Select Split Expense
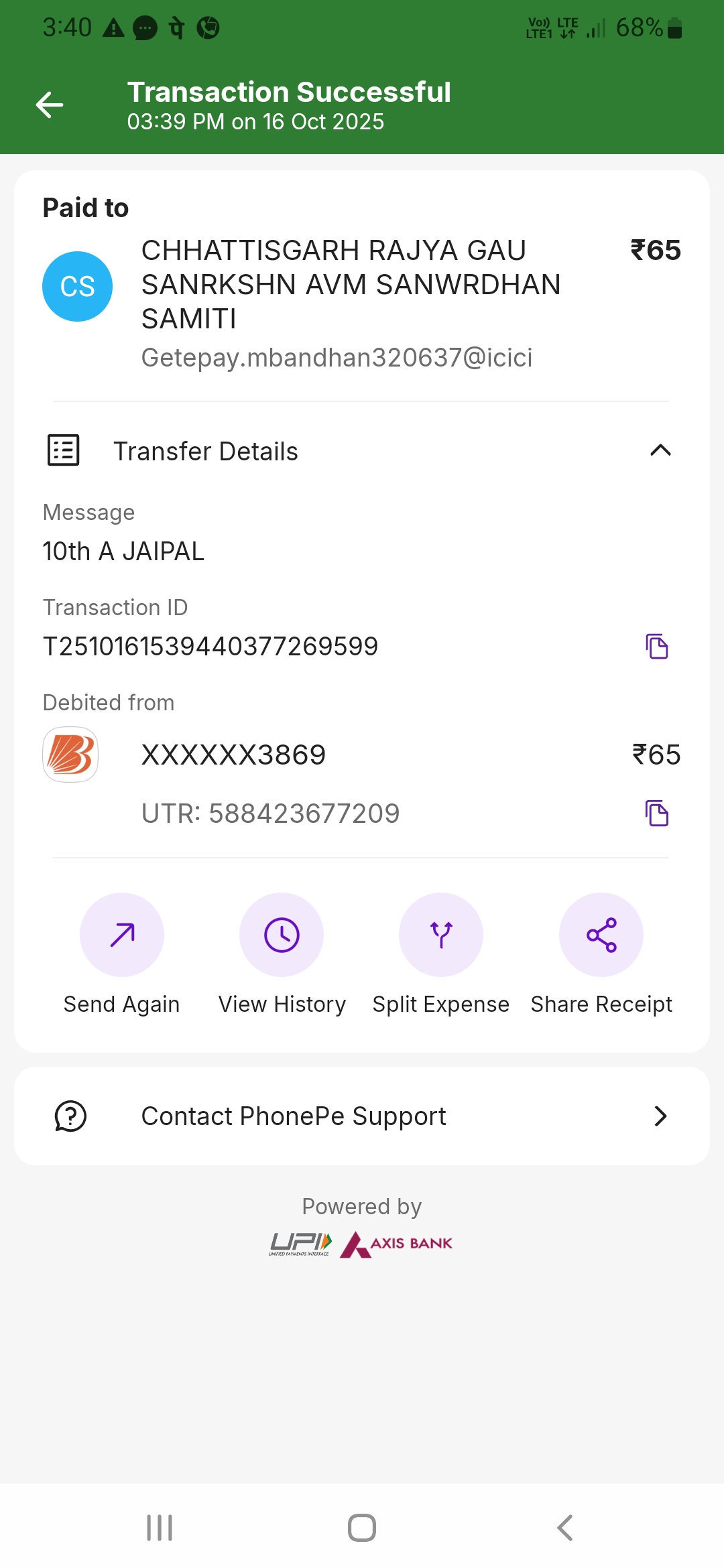The height and width of the screenshot is (1568, 724). click(x=441, y=935)
